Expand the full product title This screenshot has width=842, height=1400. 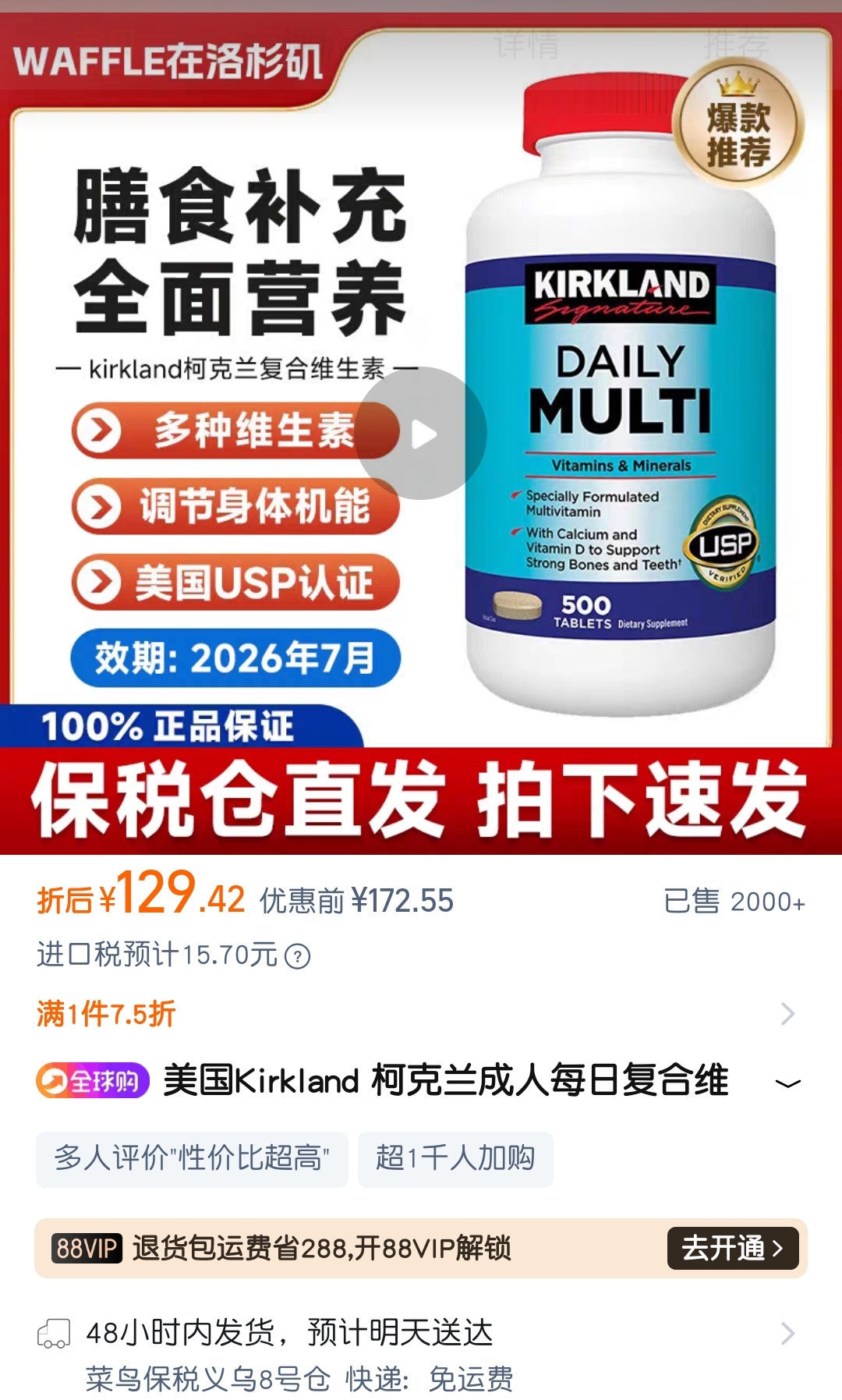[x=788, y=1083]
